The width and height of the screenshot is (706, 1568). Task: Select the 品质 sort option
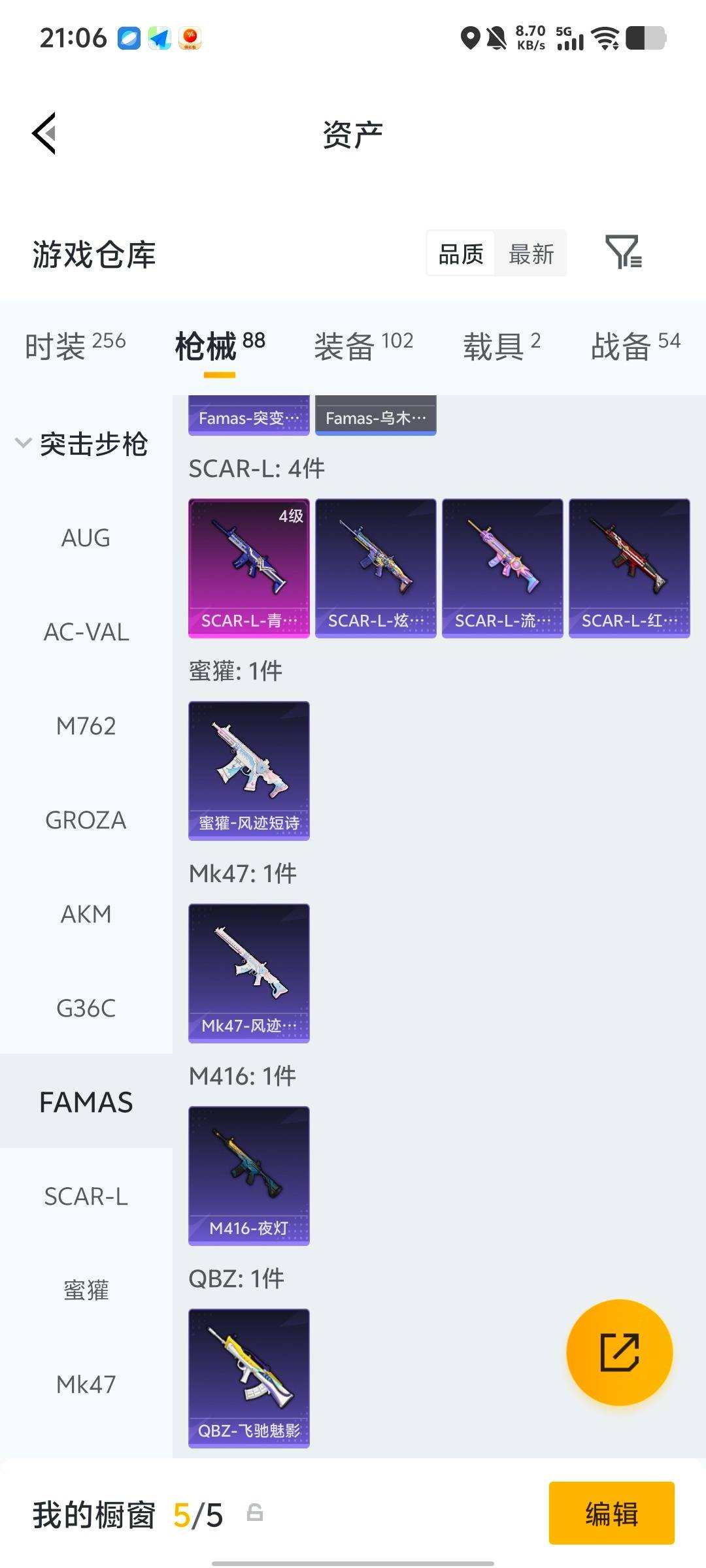point(460,253)
